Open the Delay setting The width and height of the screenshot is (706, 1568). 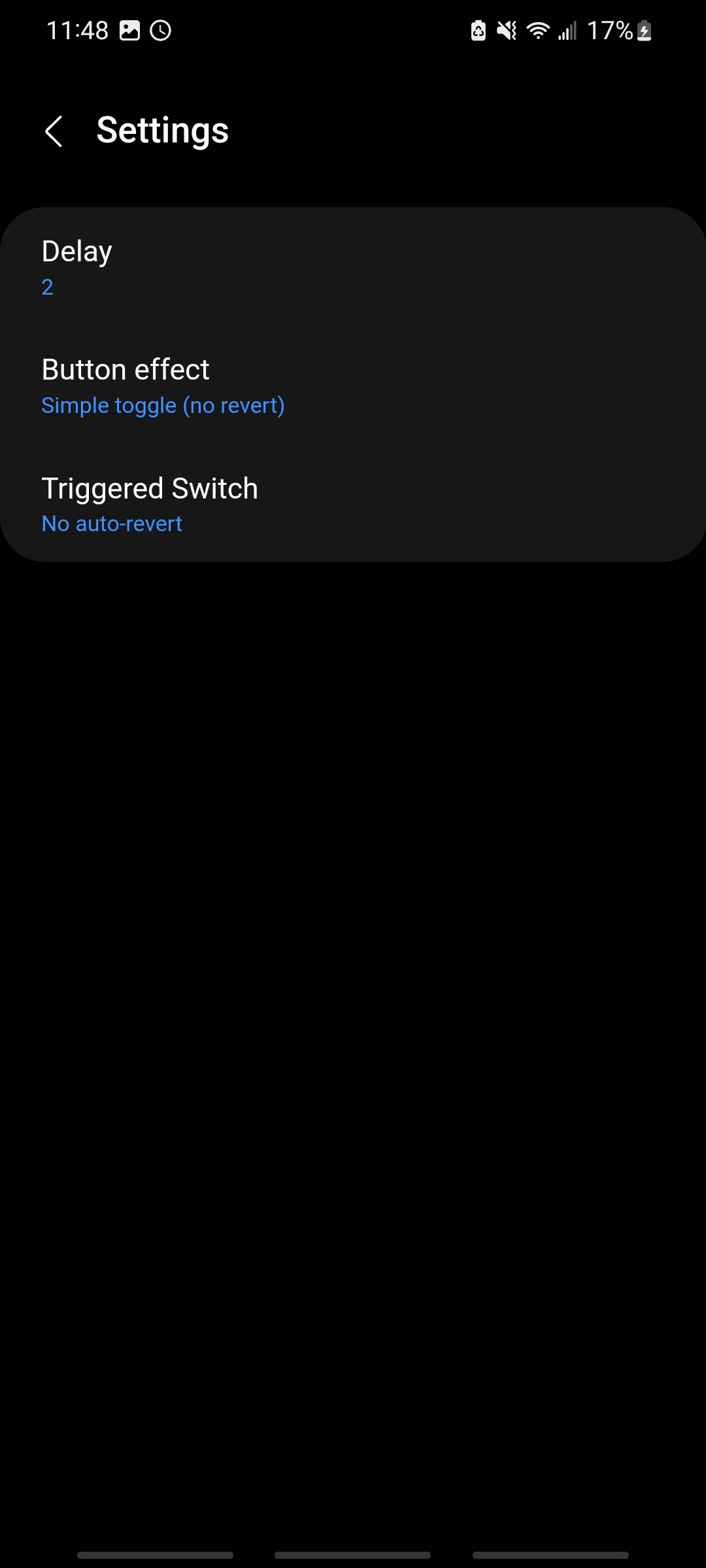(x=353, y=267)
